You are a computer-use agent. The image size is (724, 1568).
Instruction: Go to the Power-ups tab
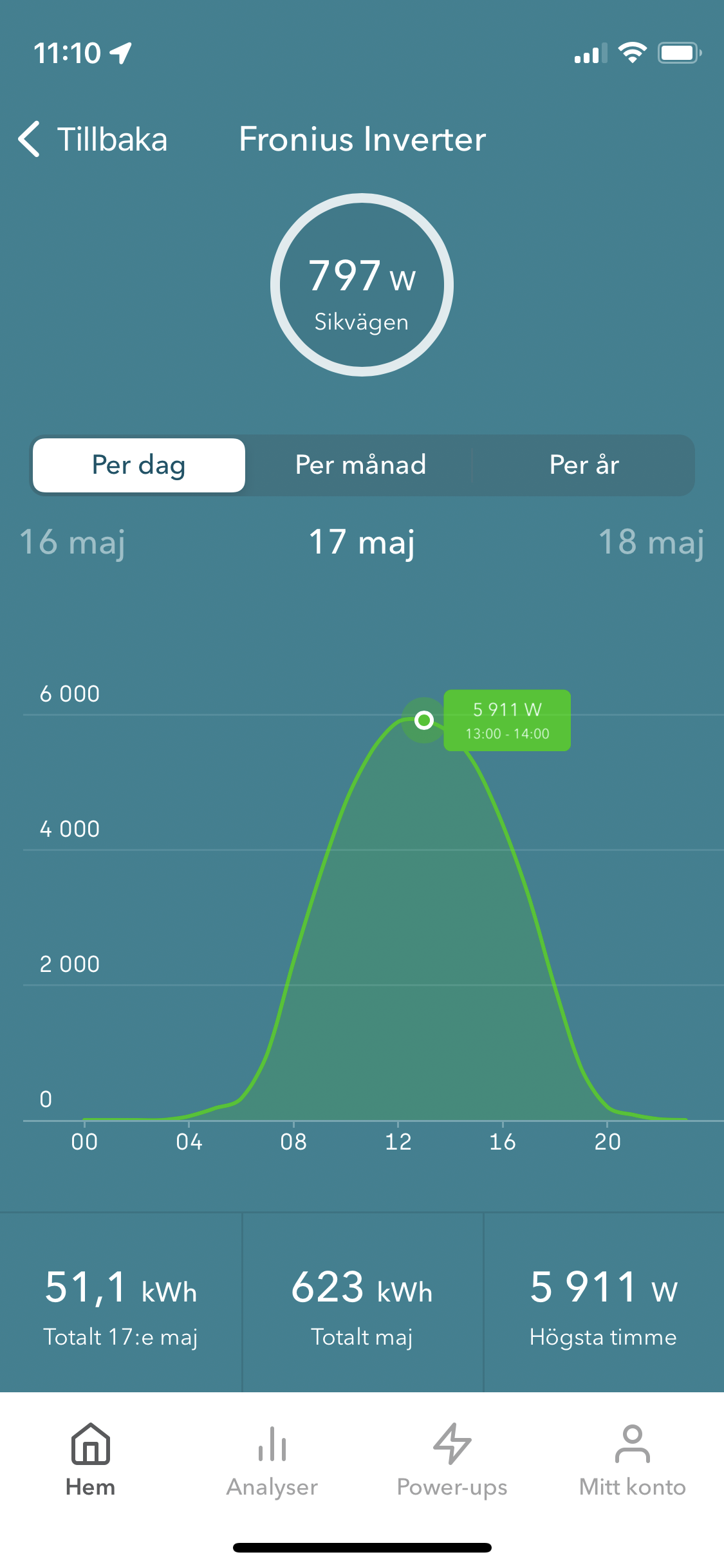[452, 1459]
